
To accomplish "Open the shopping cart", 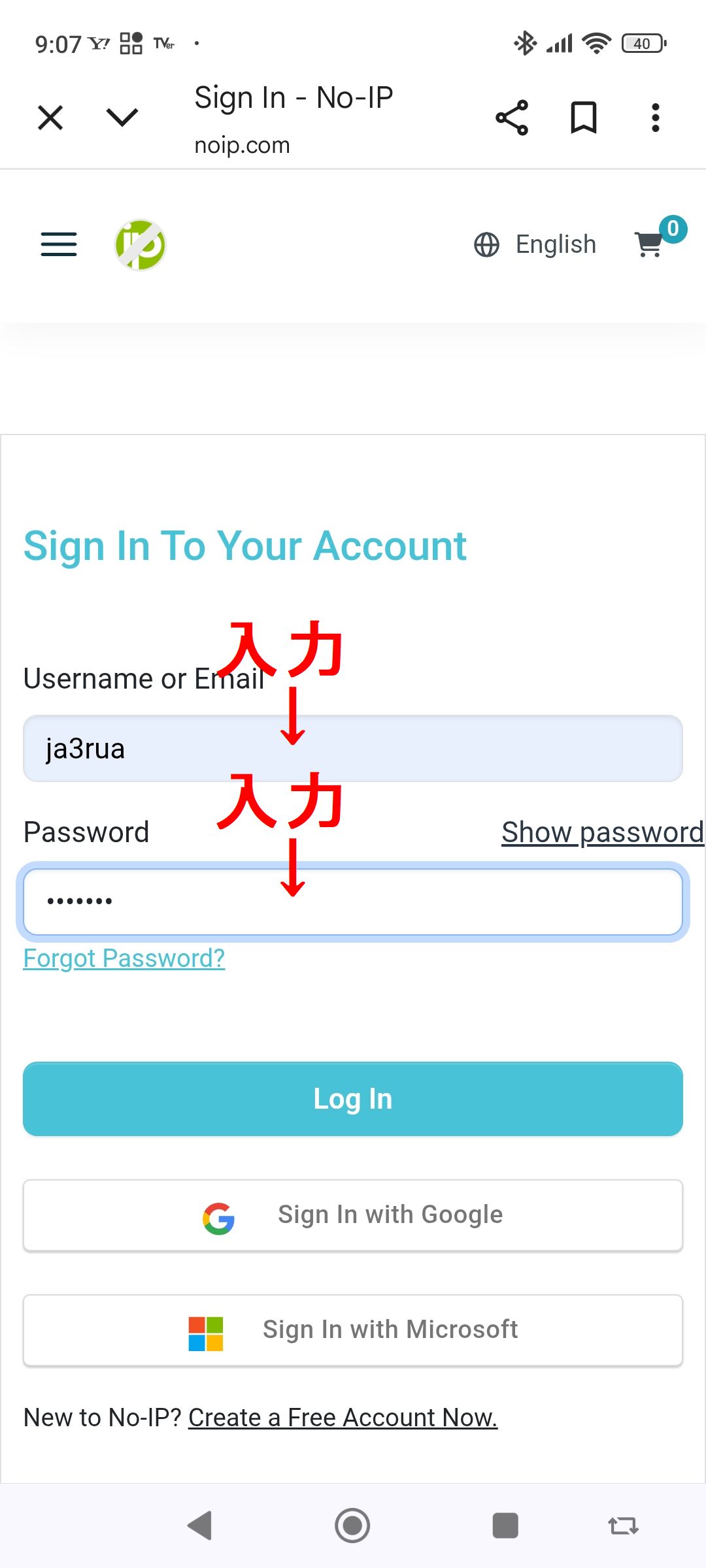I will click(650, 244).
